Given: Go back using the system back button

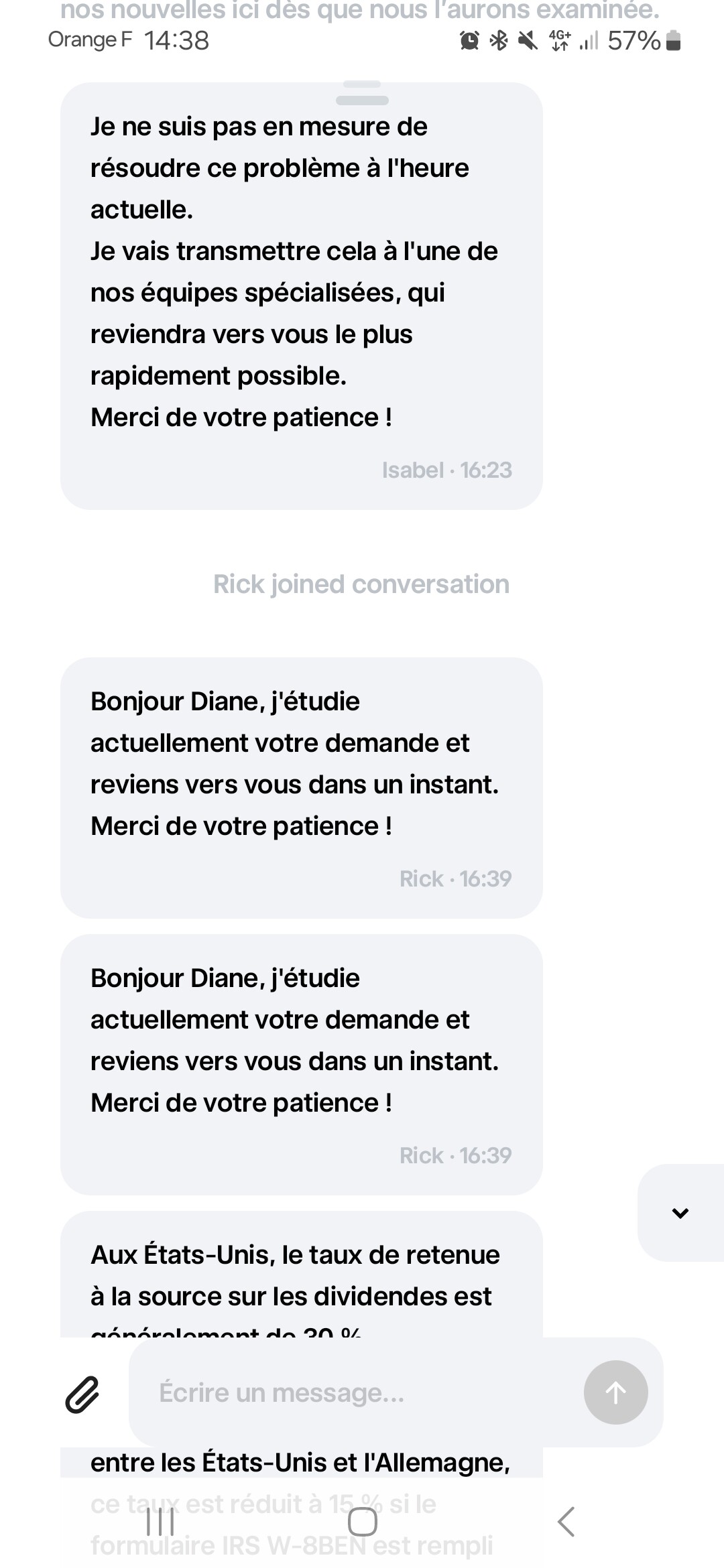Looking at the screenshot, I should tap(566, 1522).
